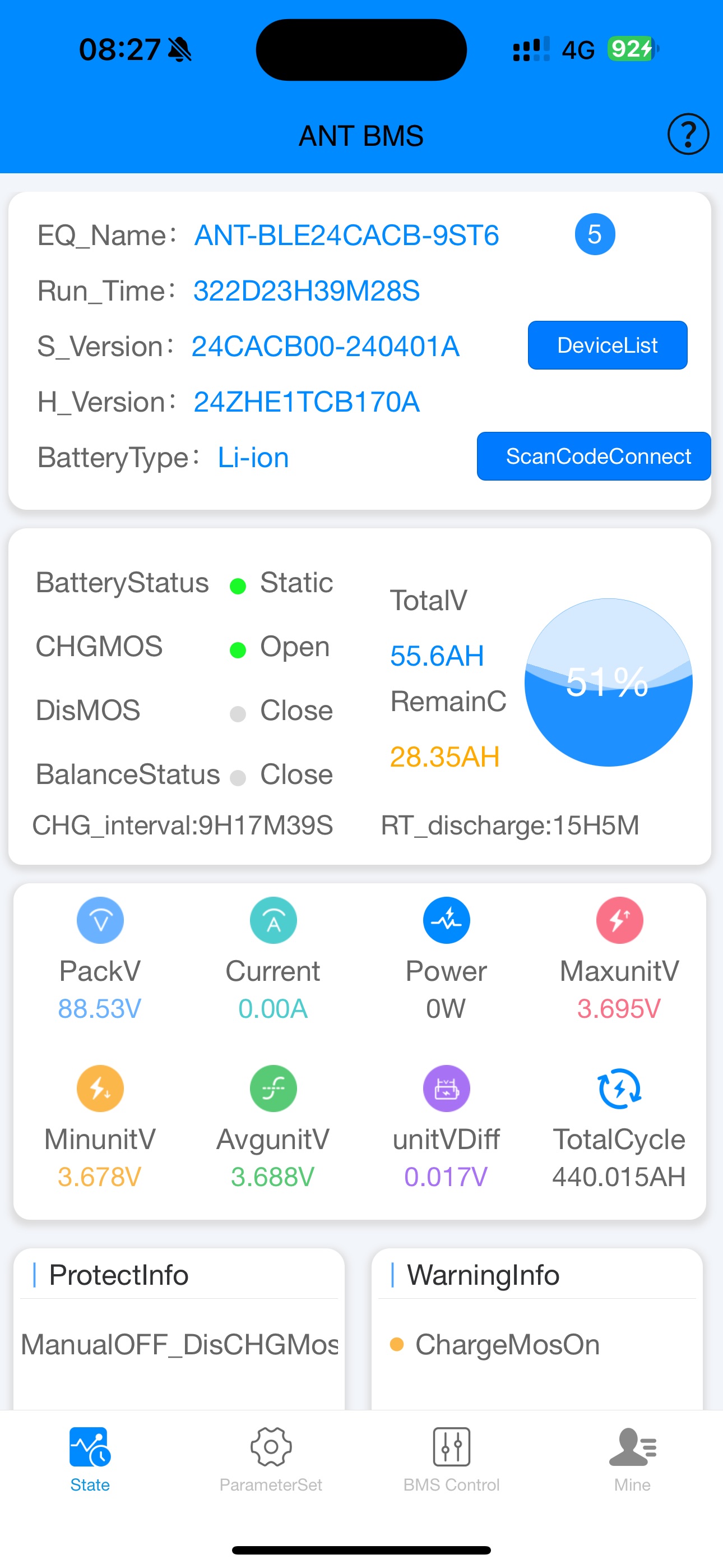
Task: Open the help question mark icon
Action: (x=688, y=134)
